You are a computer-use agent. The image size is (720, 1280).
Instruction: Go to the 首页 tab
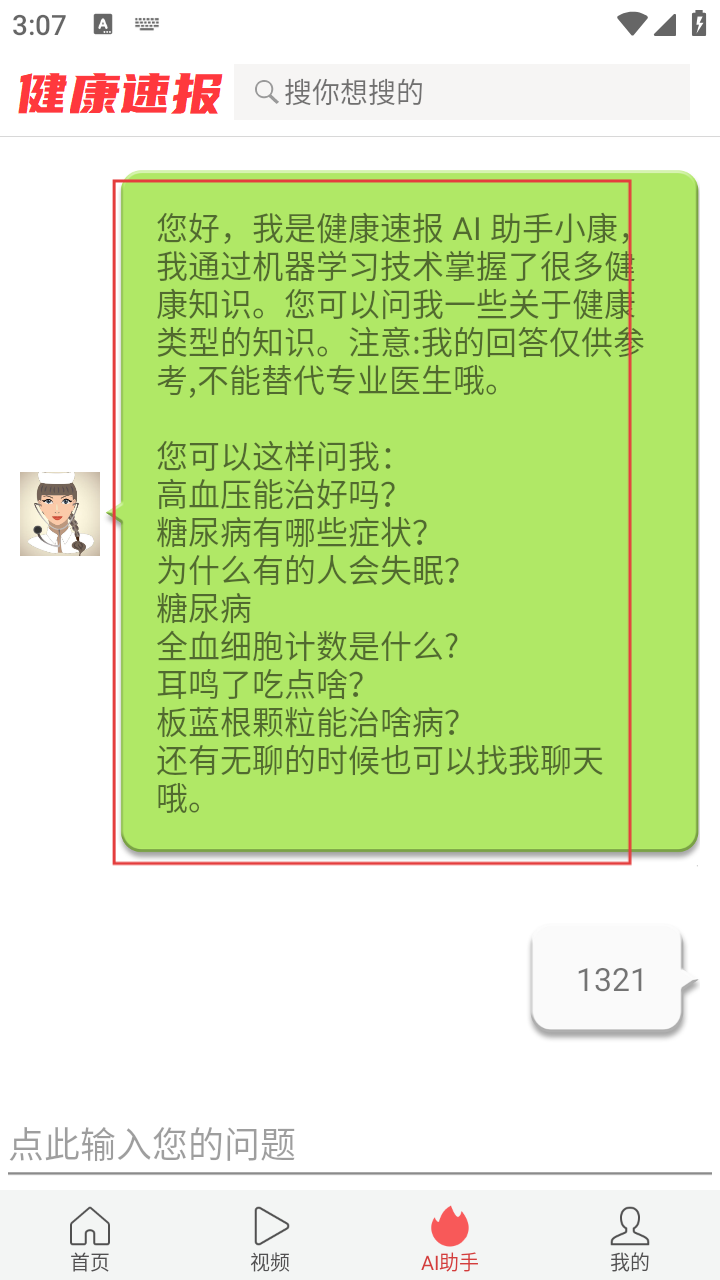[x=90, y=1238]
